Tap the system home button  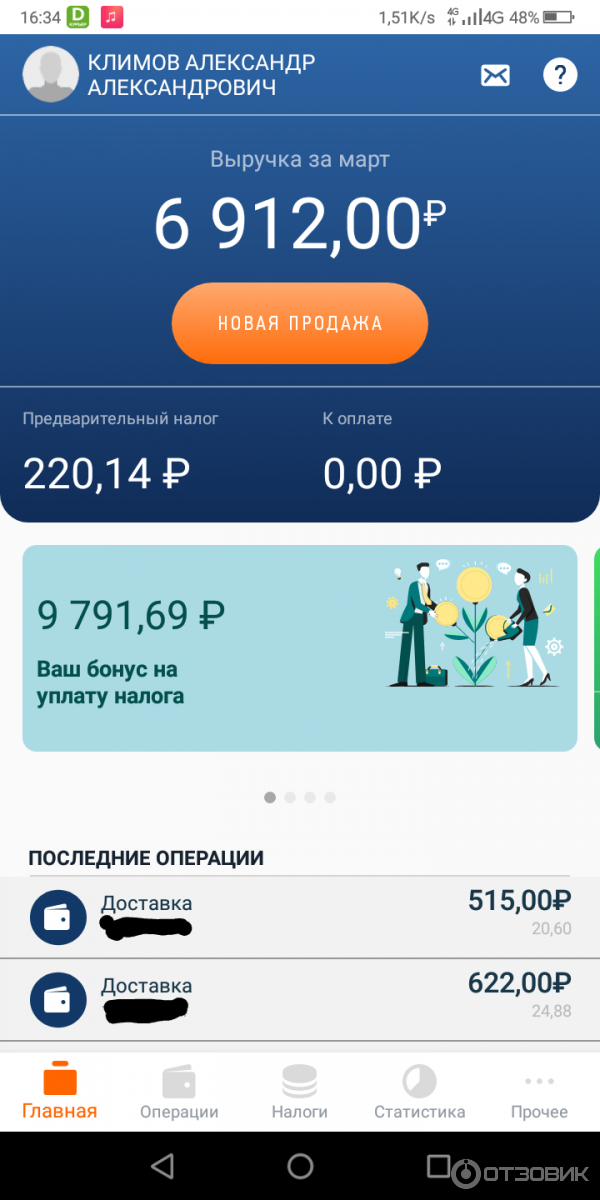[300, 1166]
